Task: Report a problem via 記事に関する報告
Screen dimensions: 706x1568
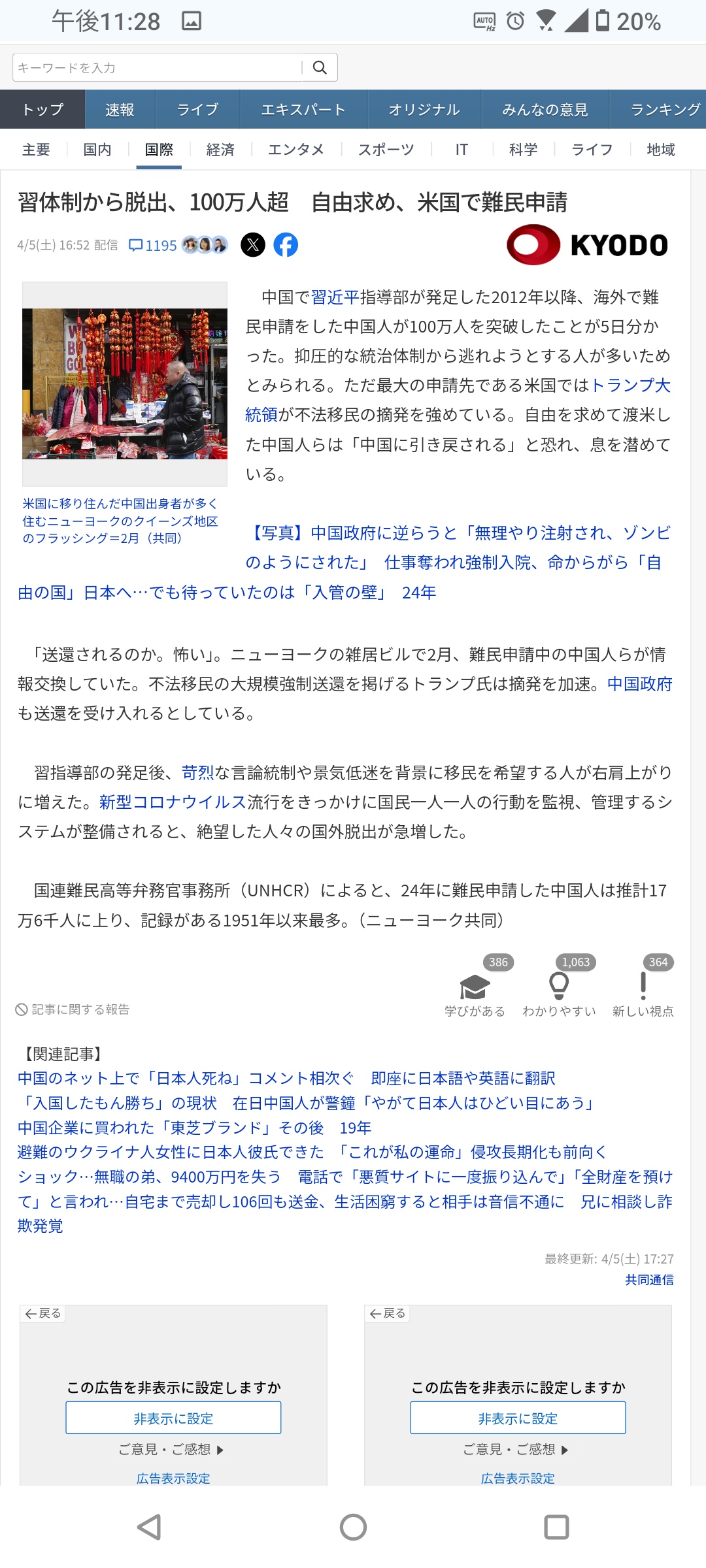Action: [x=73, y=1009]
